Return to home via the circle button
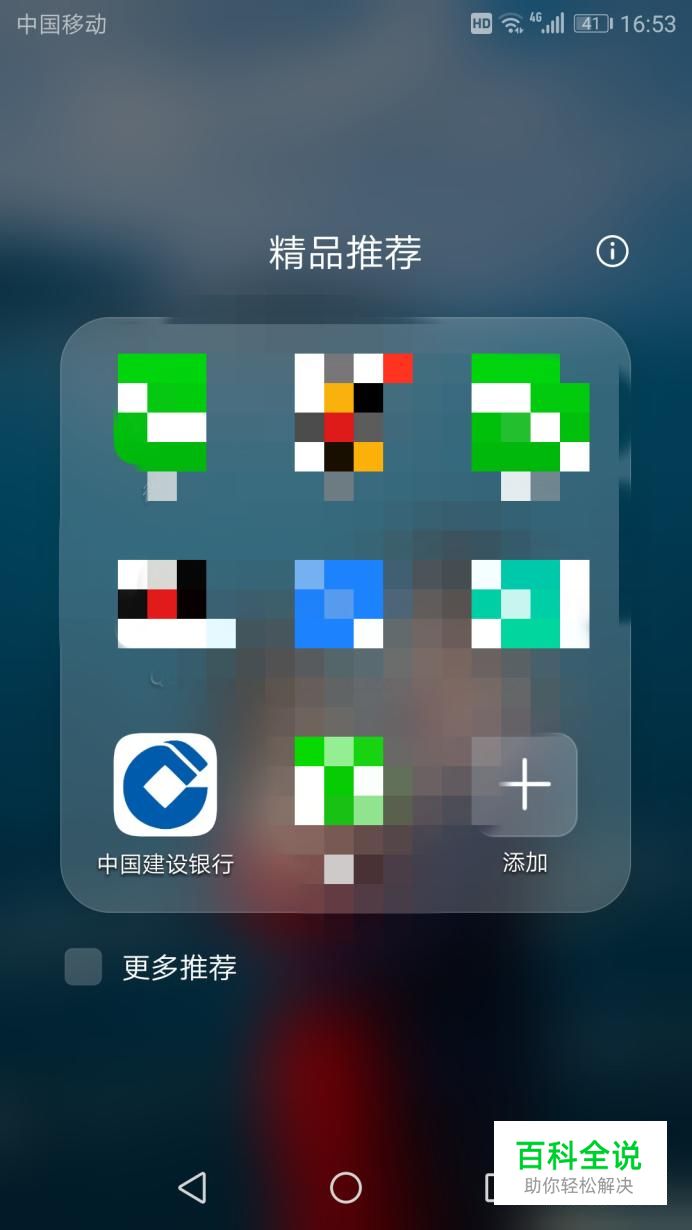 [x=346, y=1187]
